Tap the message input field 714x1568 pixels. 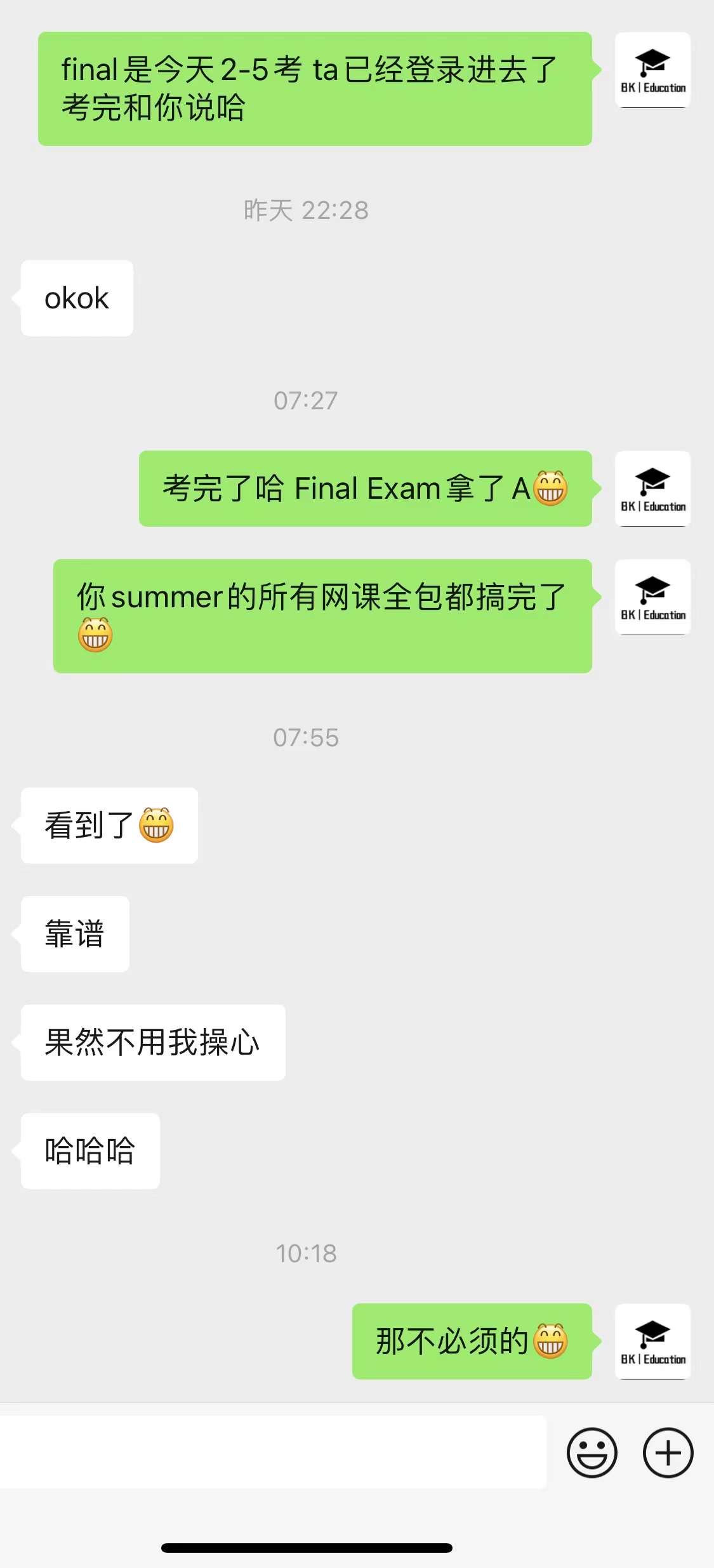tap(273, 1453)
